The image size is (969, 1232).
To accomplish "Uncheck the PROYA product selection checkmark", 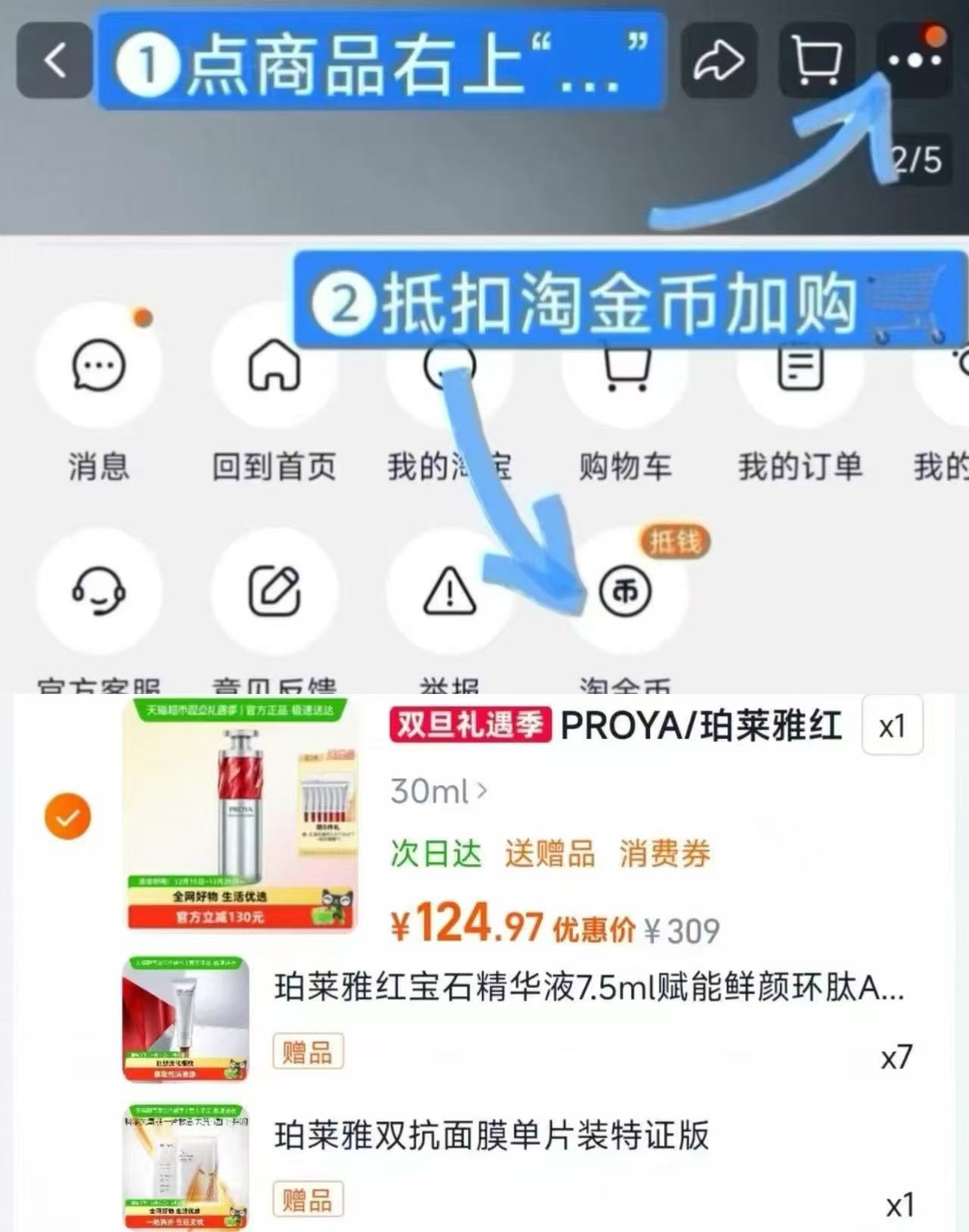I will click(67, 816).
